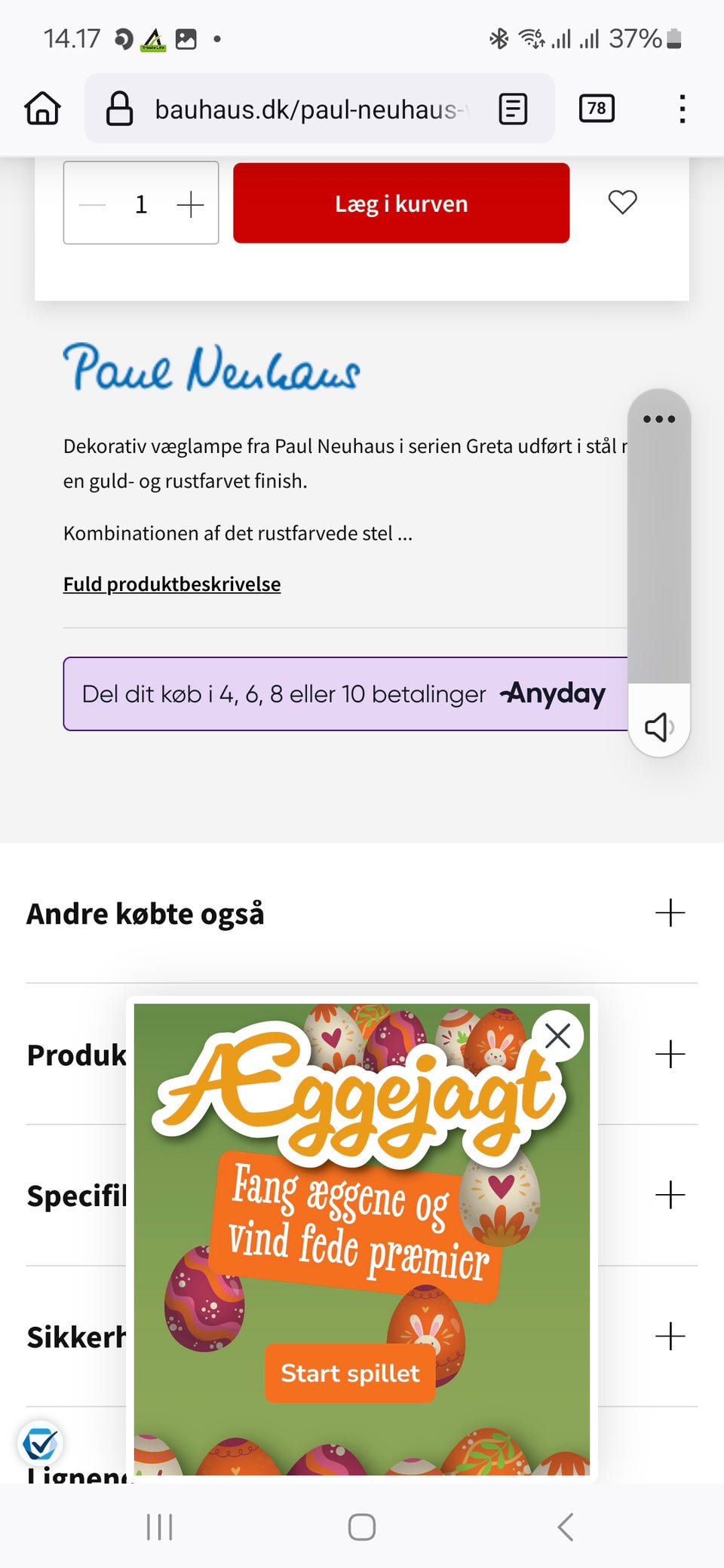
Task: Tap the home icon in the browser toolbar
Action: (42, 108)
